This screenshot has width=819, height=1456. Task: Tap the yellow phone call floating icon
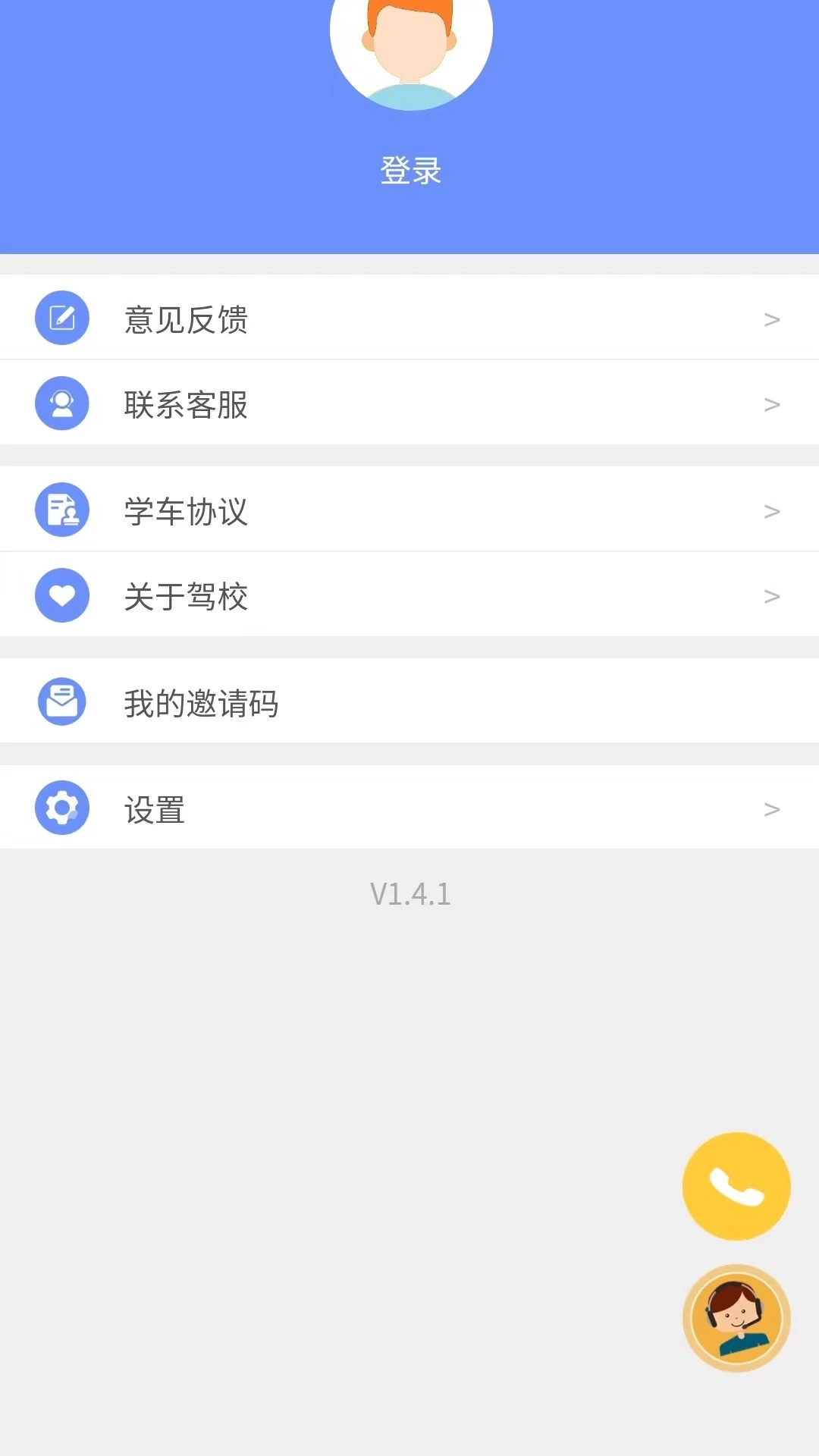pos(736,1187)
